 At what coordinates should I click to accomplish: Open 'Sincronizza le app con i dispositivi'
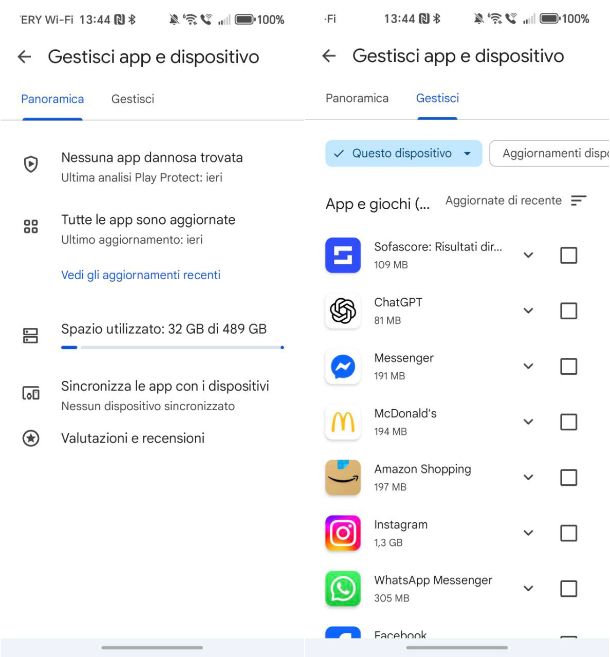click(x=164, y=394)
